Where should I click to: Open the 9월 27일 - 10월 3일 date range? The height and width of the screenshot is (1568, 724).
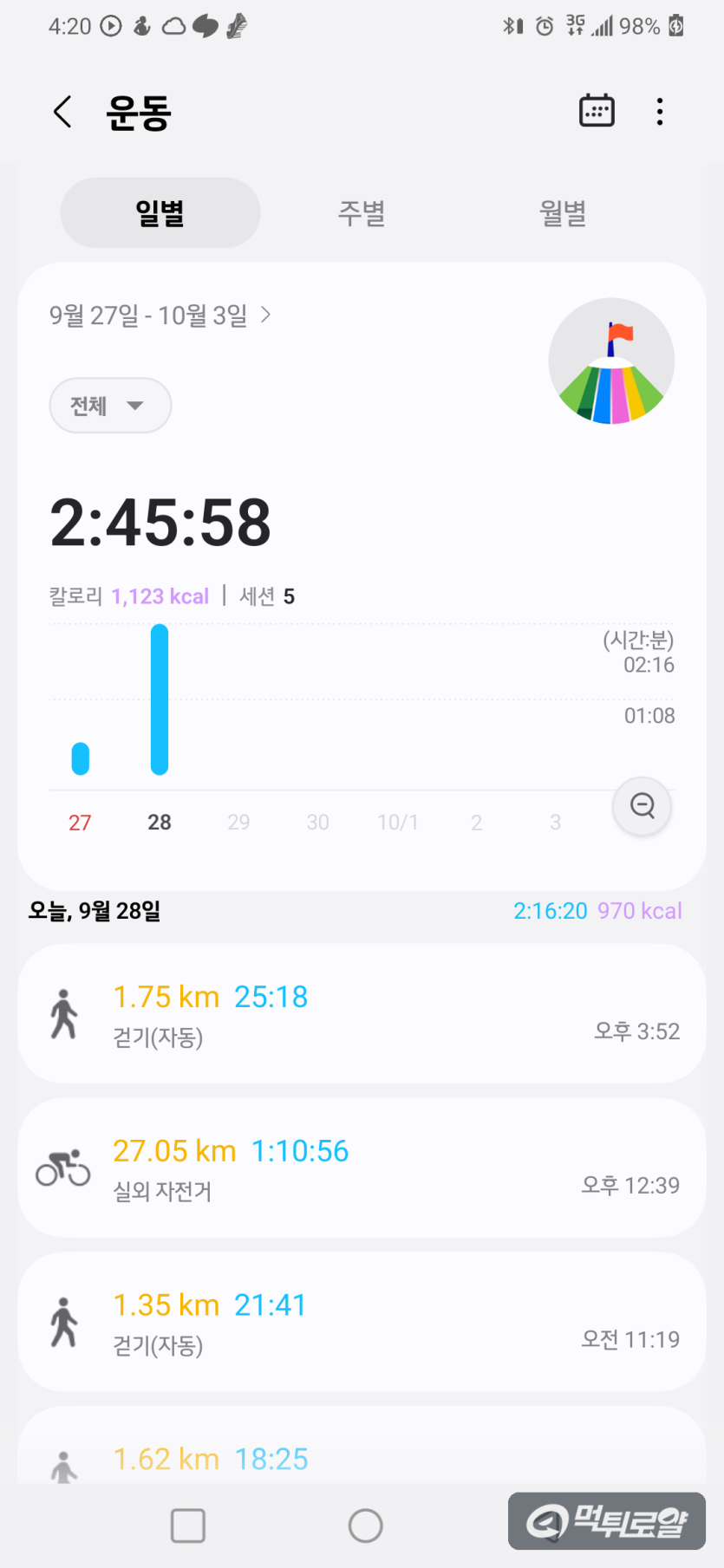point(160,316)
